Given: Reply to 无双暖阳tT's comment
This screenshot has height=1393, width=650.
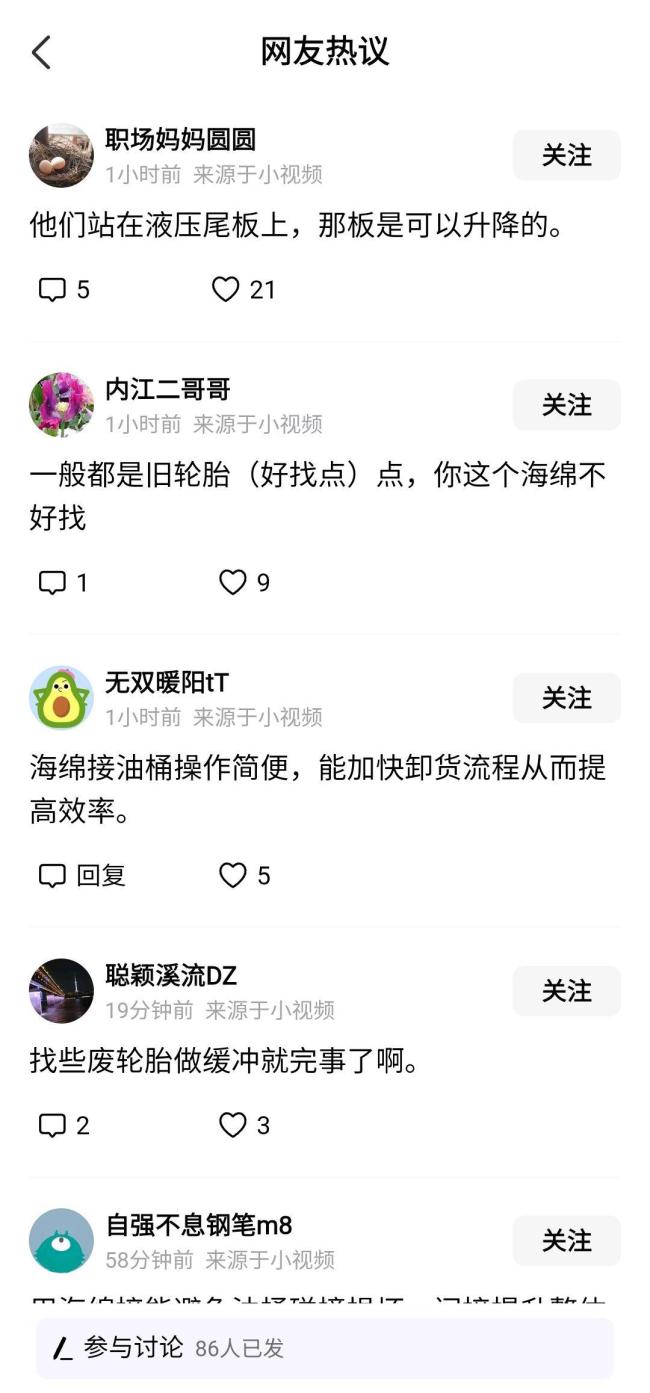Looking at the screenshot, I should [82, 876].
